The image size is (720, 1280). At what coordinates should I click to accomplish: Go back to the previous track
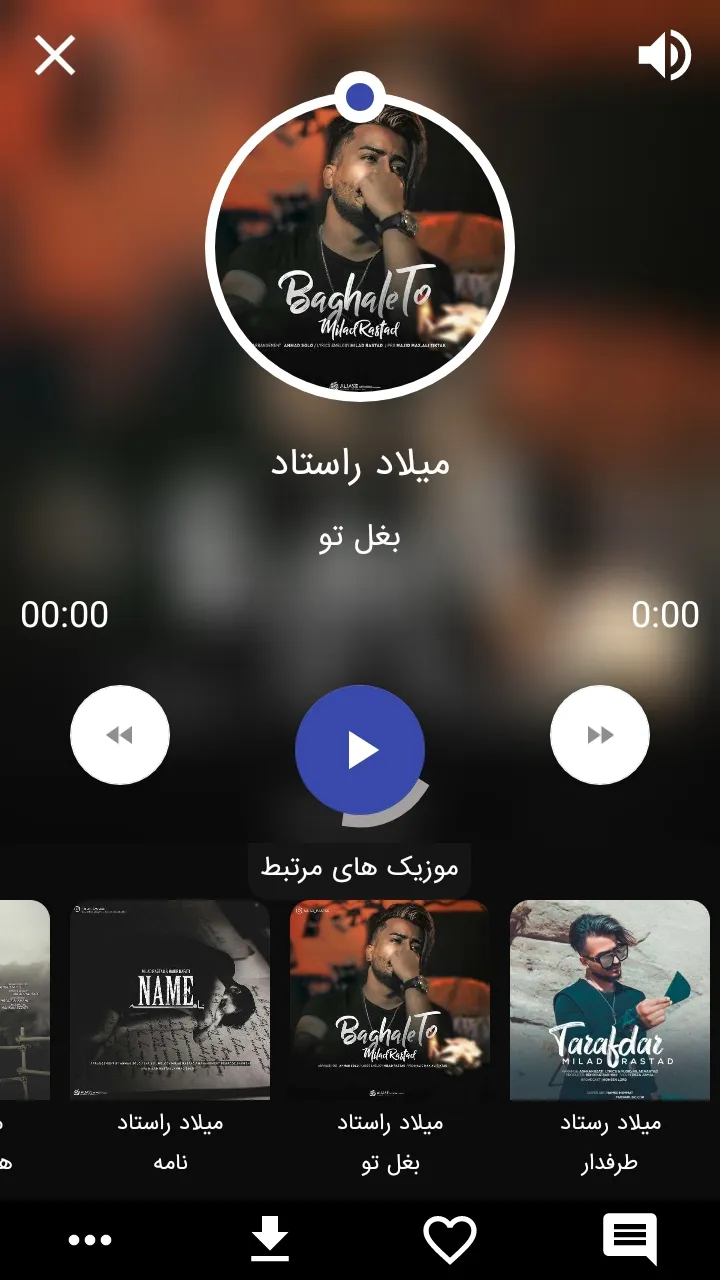coord(120,735)
